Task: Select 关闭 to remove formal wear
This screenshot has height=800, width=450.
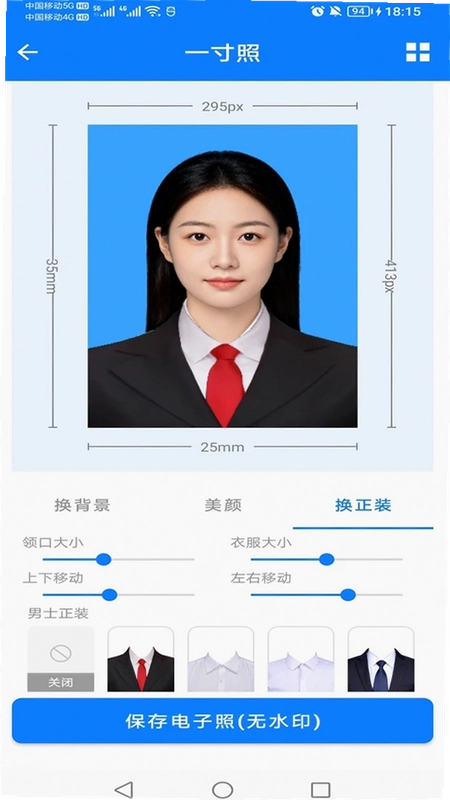Action: tap(61, 659)
